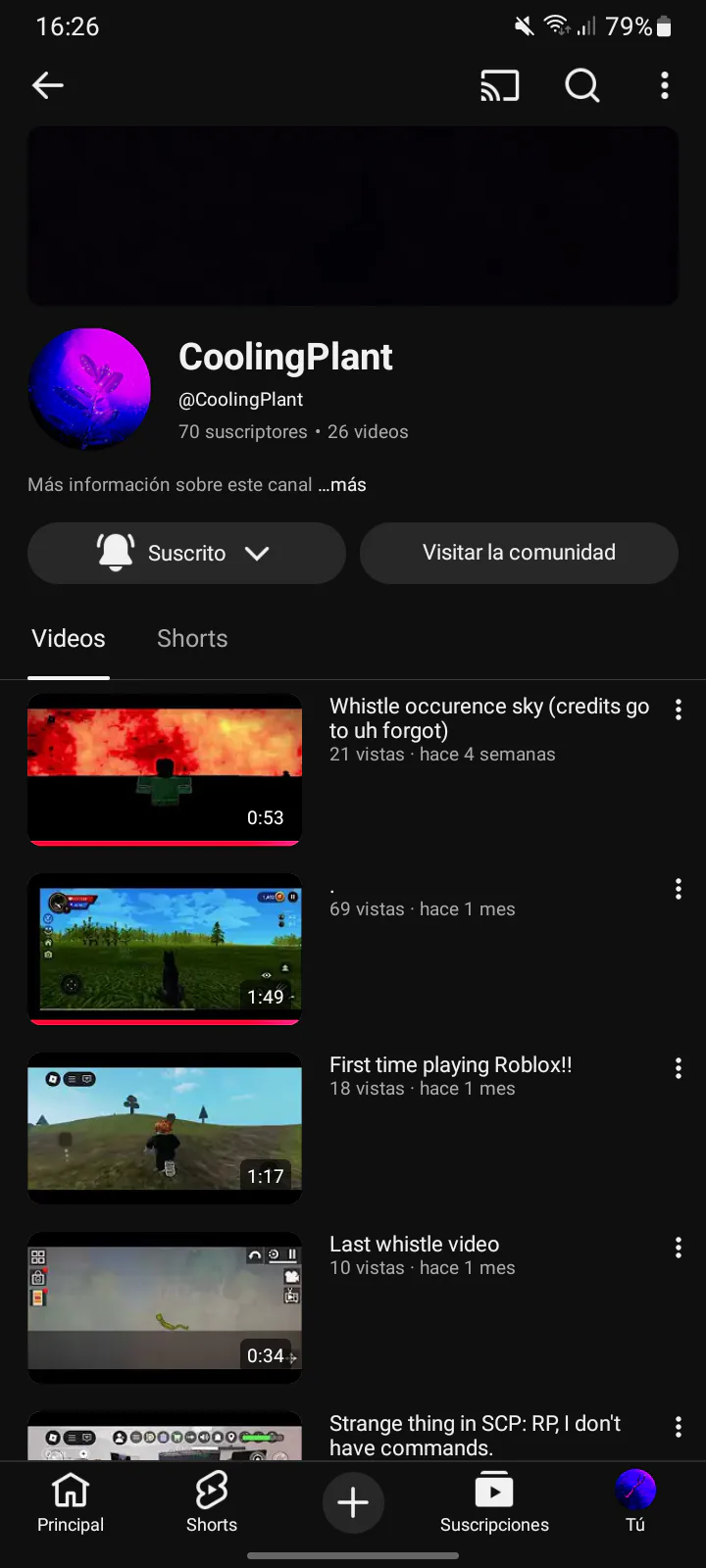Open the top-right overflow menu
The width and height of the screenshot is (706, 1568).
(665, 86)
